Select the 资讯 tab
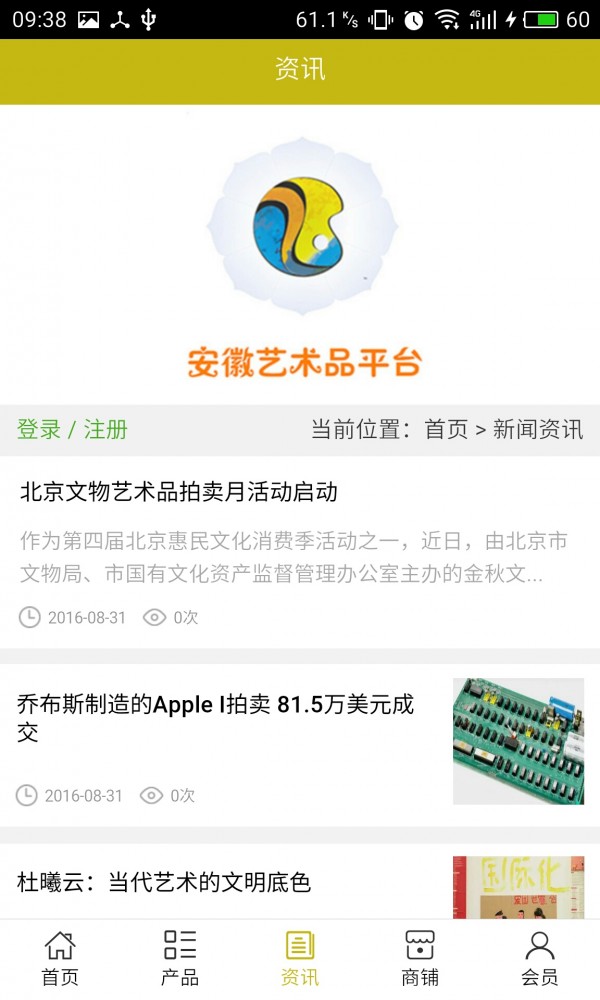 click(300, 958)
